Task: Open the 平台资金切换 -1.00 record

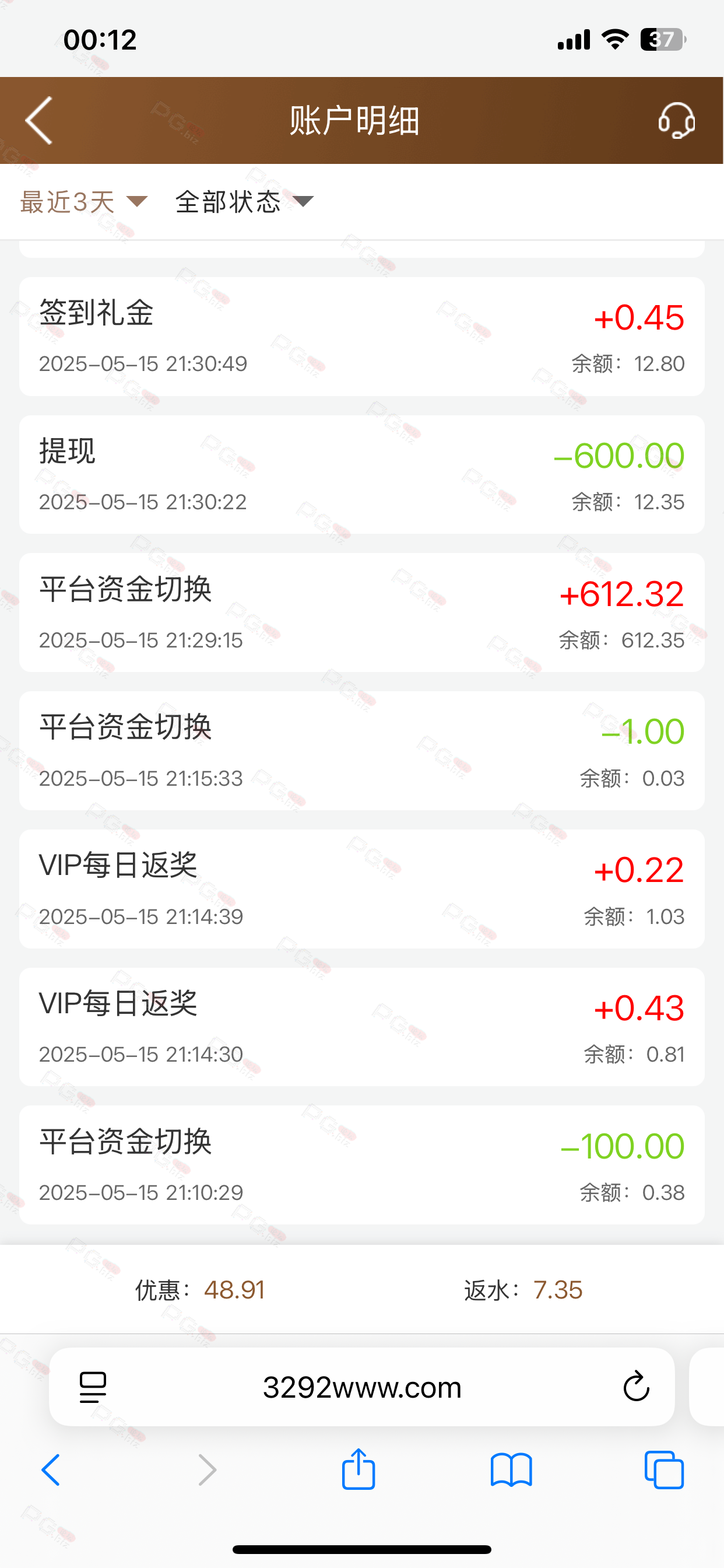Action: [362, 751]
